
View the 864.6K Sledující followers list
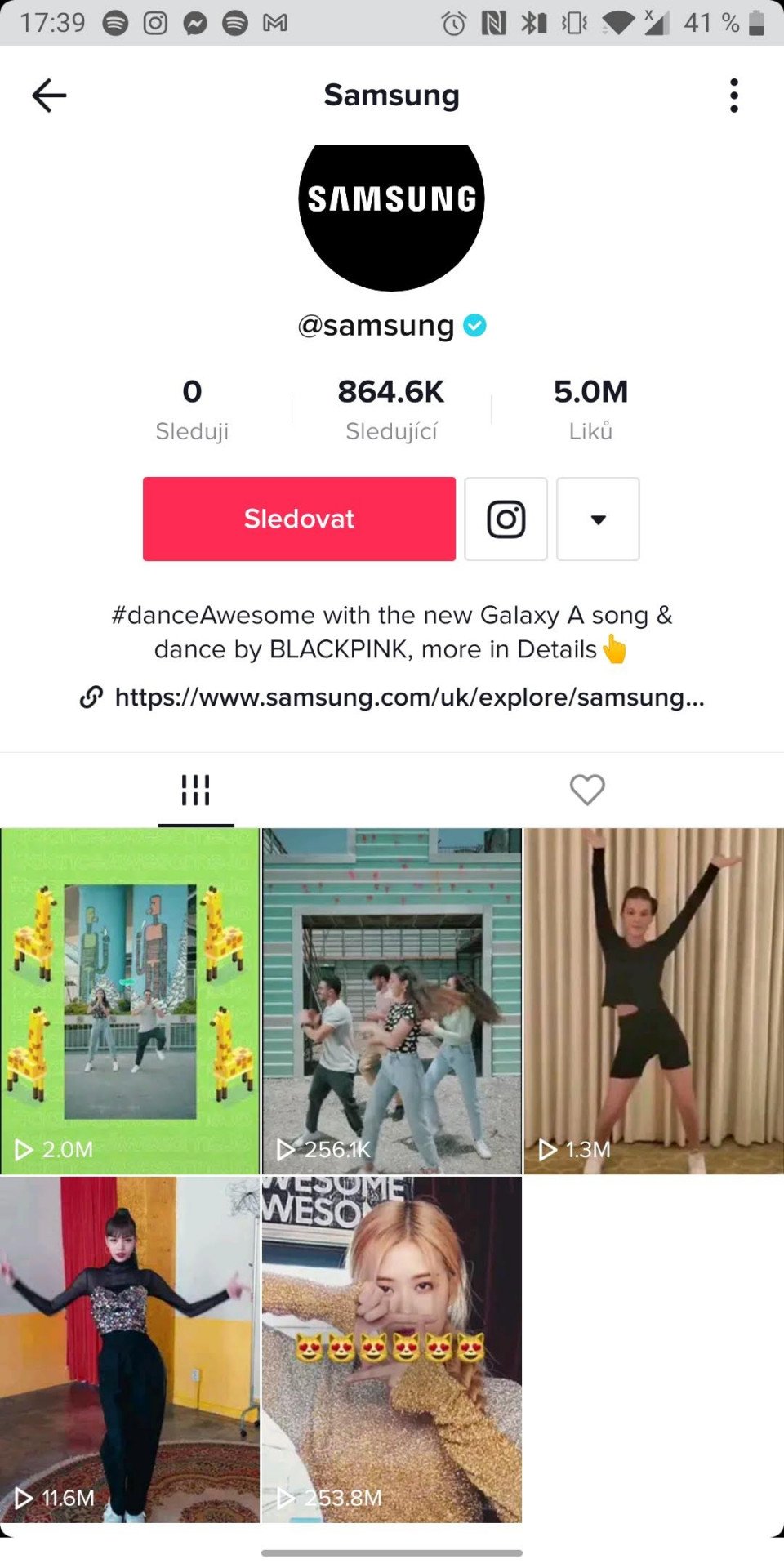coord(391,410)
